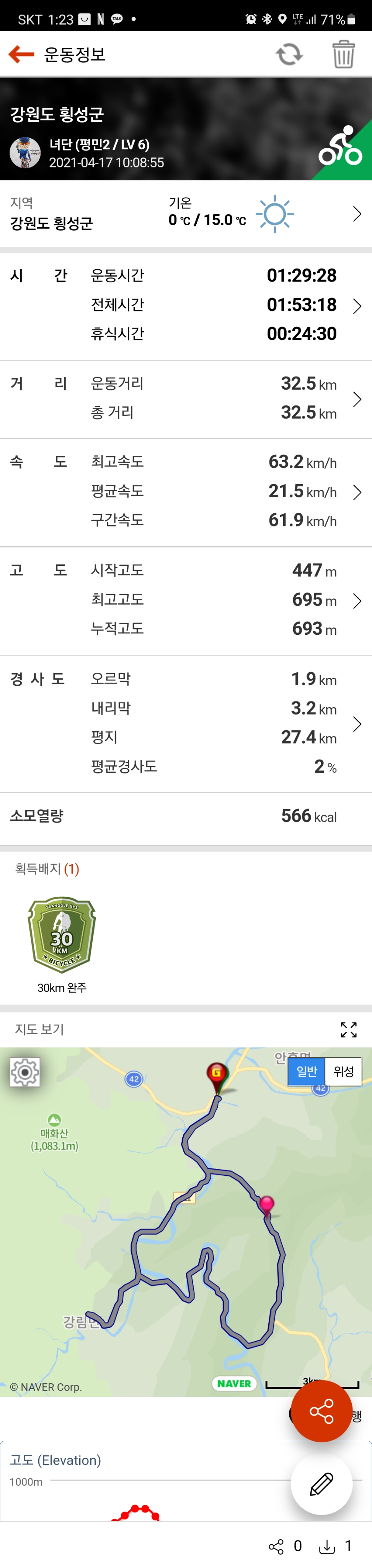Viewport: 372px width, 1568px height.
Task: Open map settings gear
Action: point(25,1072)
